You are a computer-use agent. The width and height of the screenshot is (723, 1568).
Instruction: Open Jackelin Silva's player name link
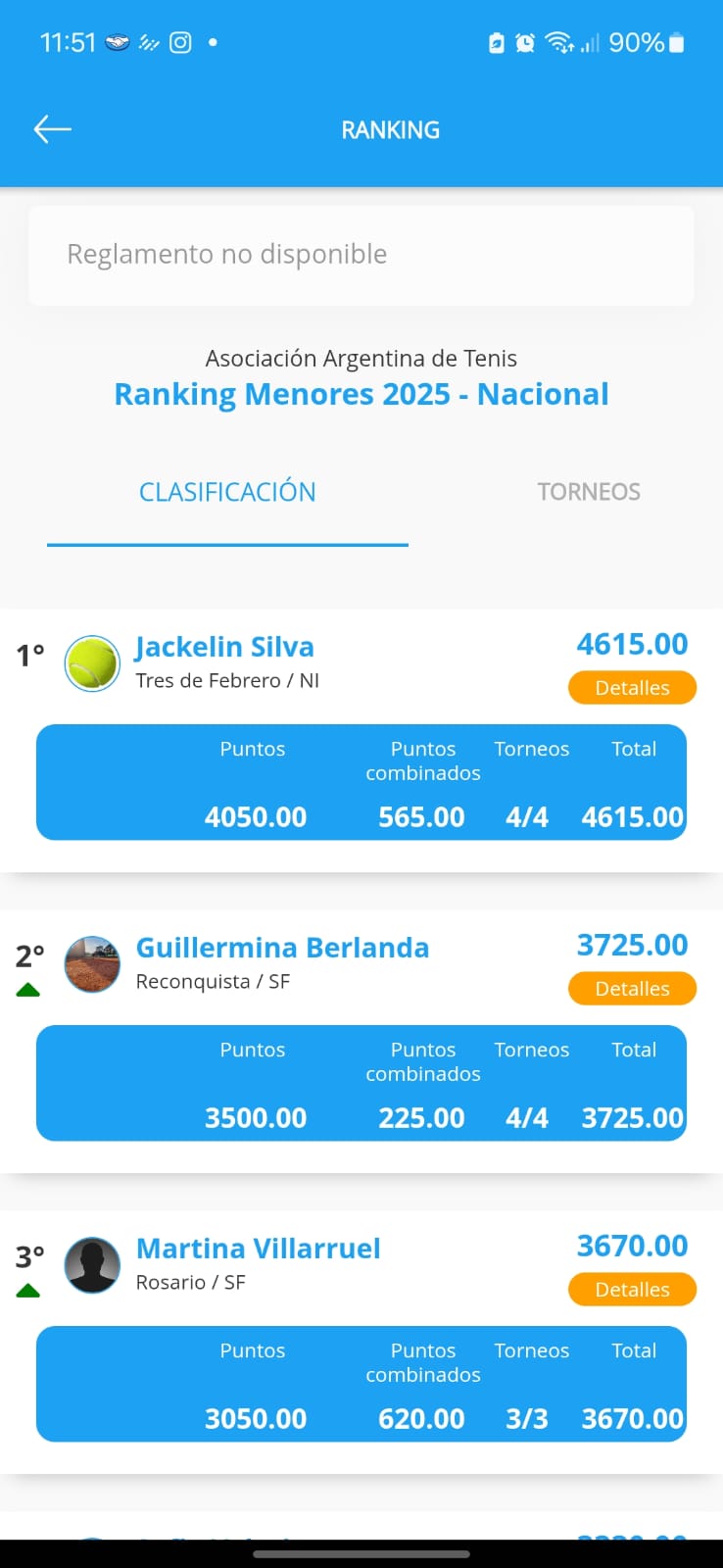tap(224, 647)
